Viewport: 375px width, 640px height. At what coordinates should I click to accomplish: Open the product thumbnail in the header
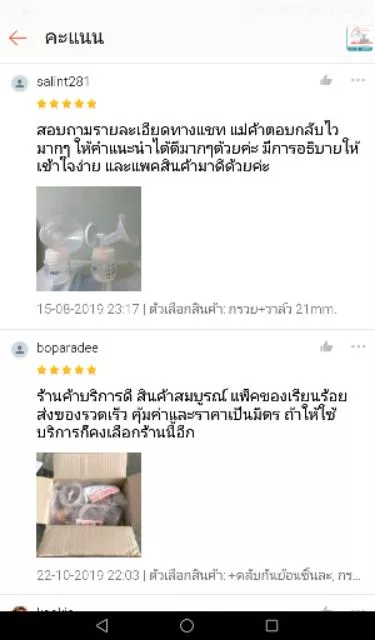click(x=359, y=38)
